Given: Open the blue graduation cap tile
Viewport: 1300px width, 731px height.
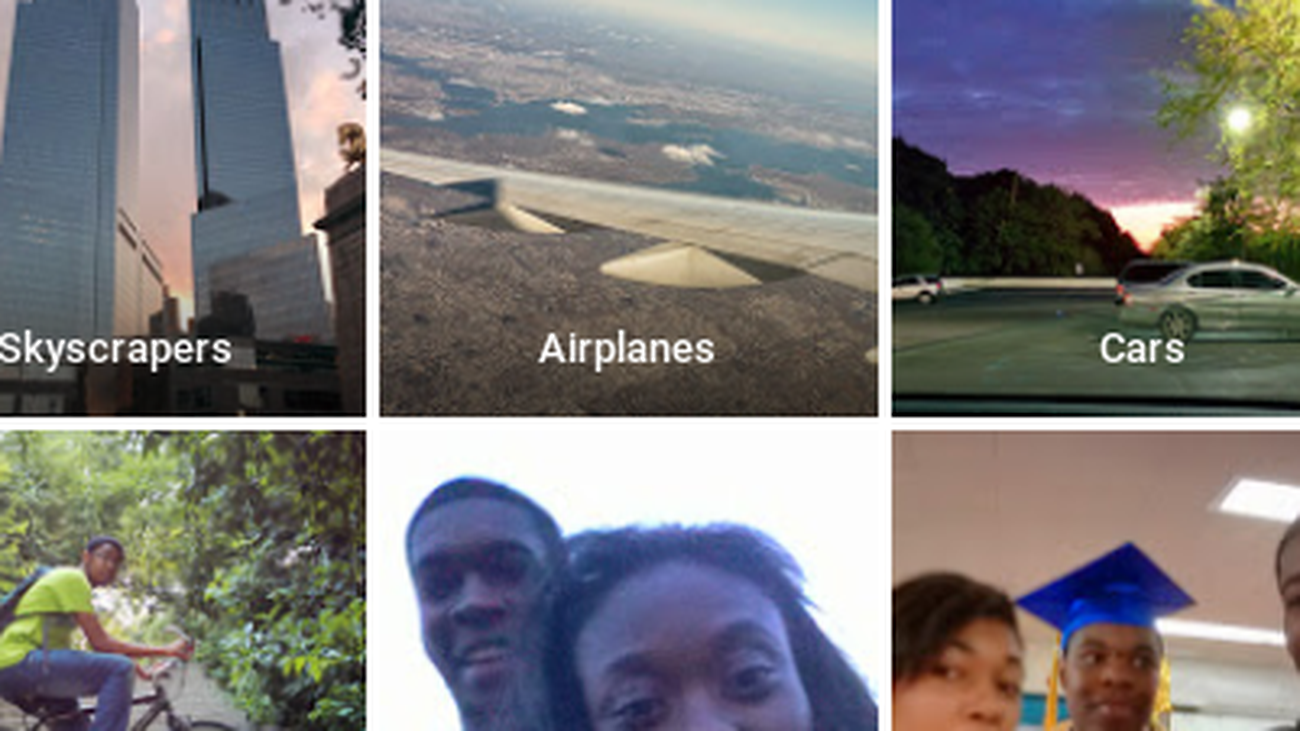Looking at the screenshot, I should click(x=1096, y=582).
